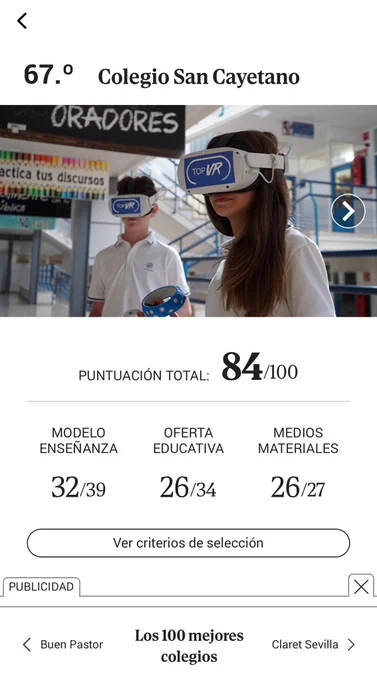Go to next school Claret Sevilla
Image resolution: width=377 pixels, height=680 pixels.
pos(313,644)
